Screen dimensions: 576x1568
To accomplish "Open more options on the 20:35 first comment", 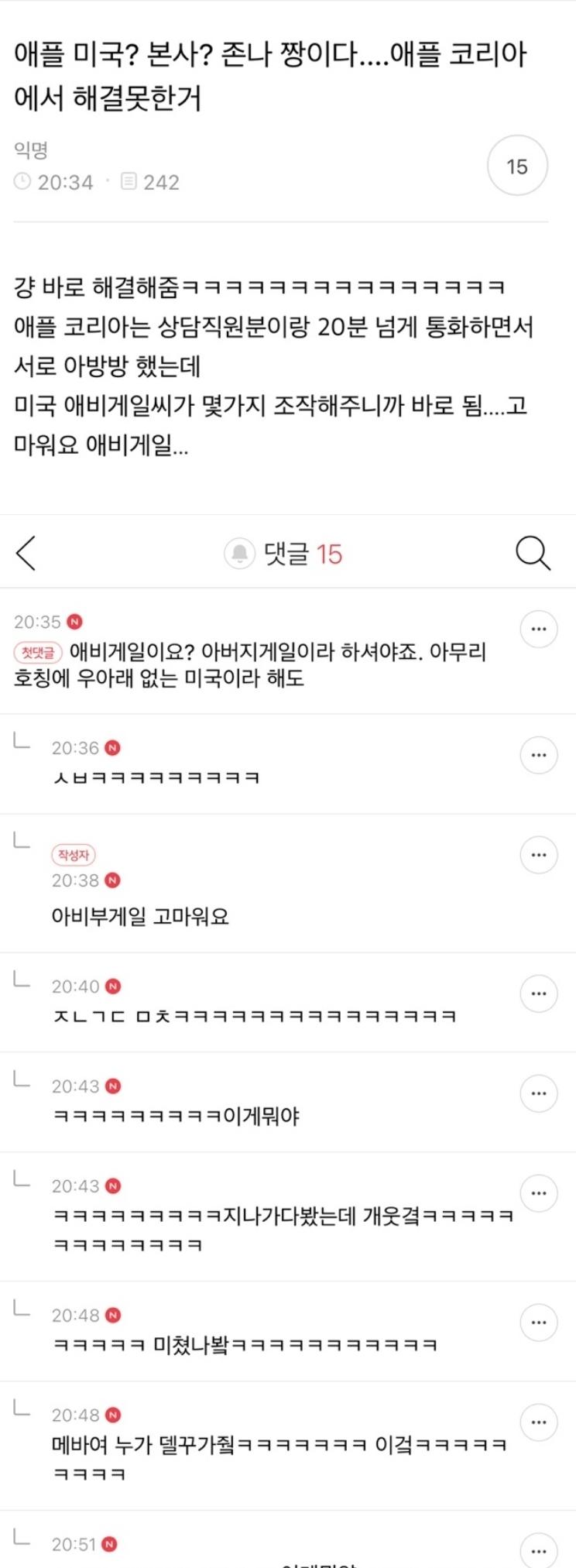I will pos(539,630).
